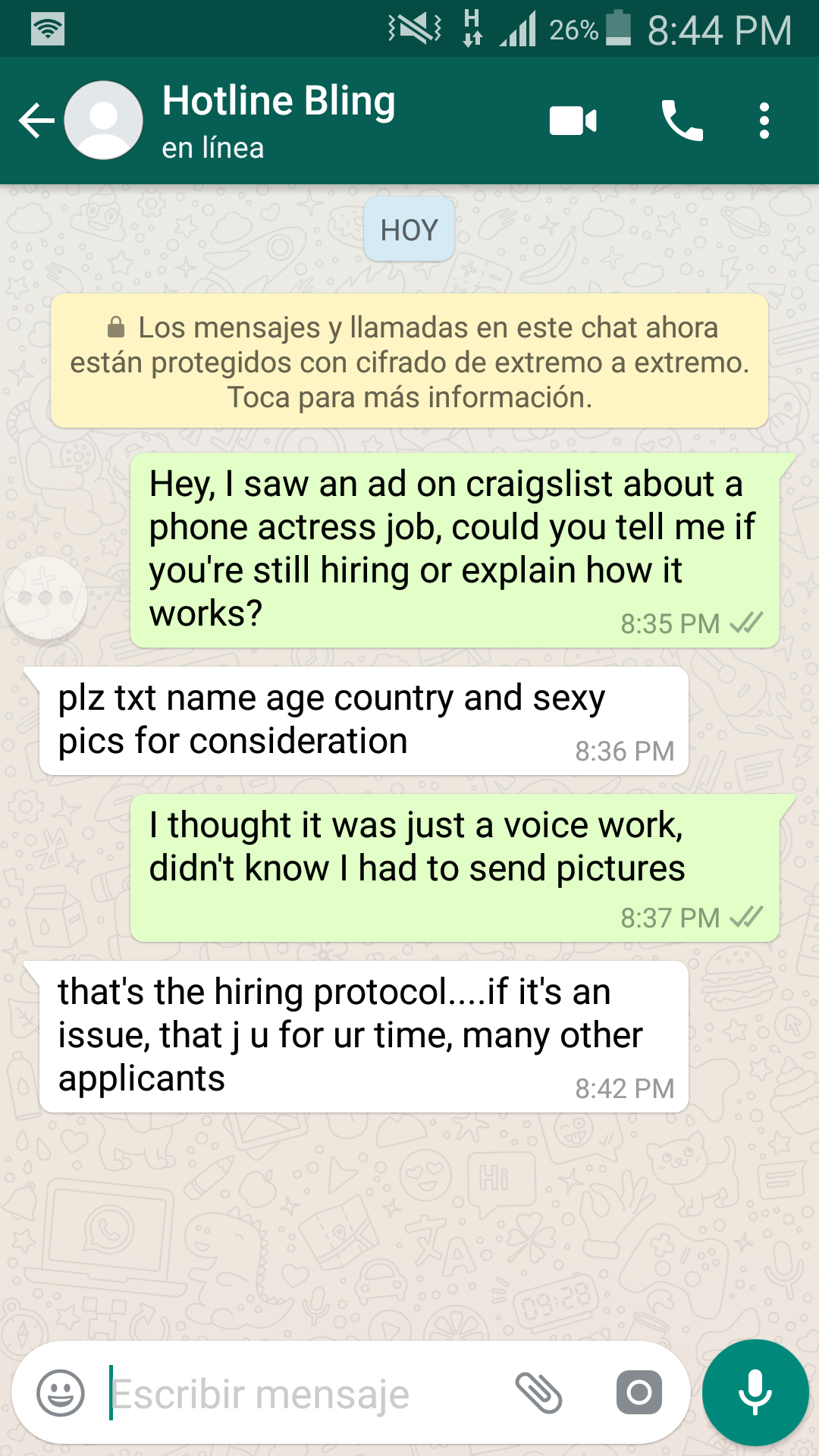Open Hotline Bling contact info
819x1456 pixels.
[279, 120]
